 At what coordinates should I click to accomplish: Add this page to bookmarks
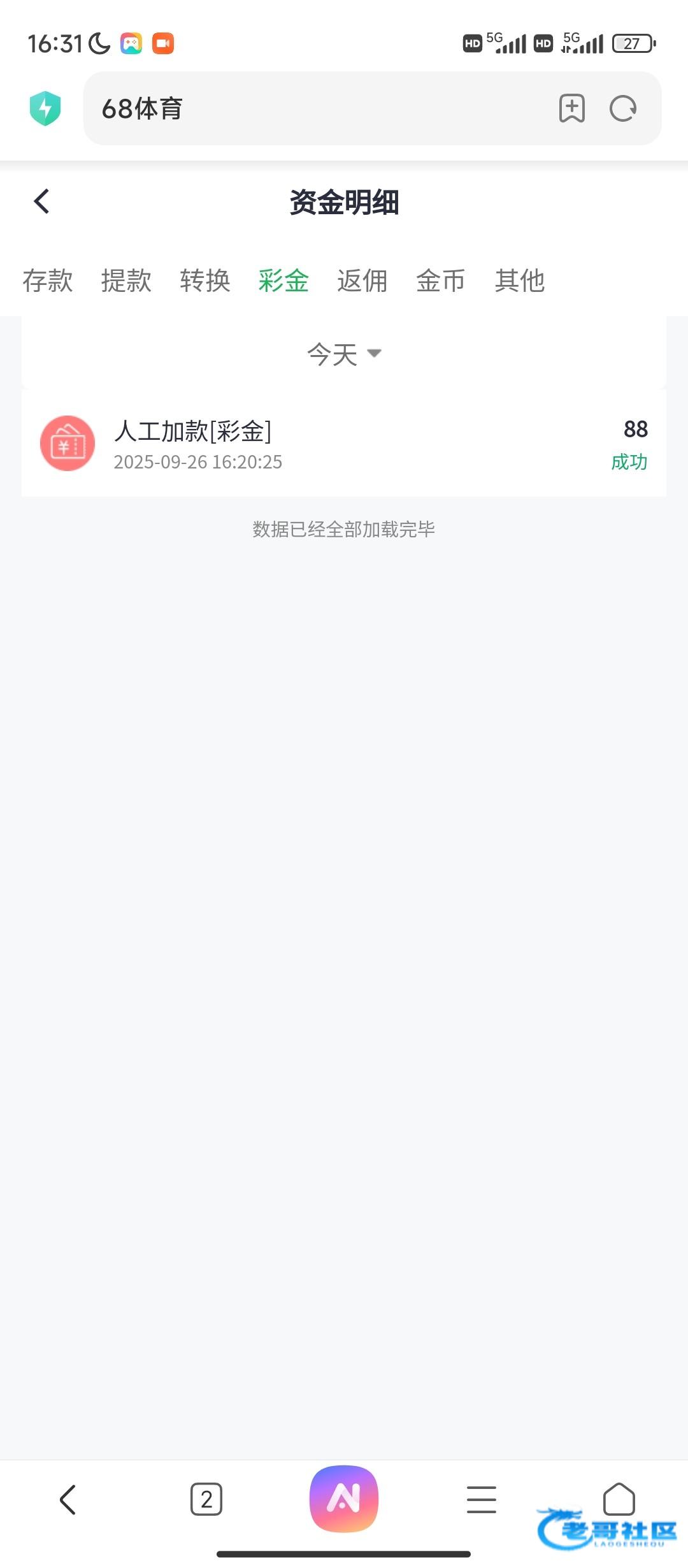pos(571,108)
